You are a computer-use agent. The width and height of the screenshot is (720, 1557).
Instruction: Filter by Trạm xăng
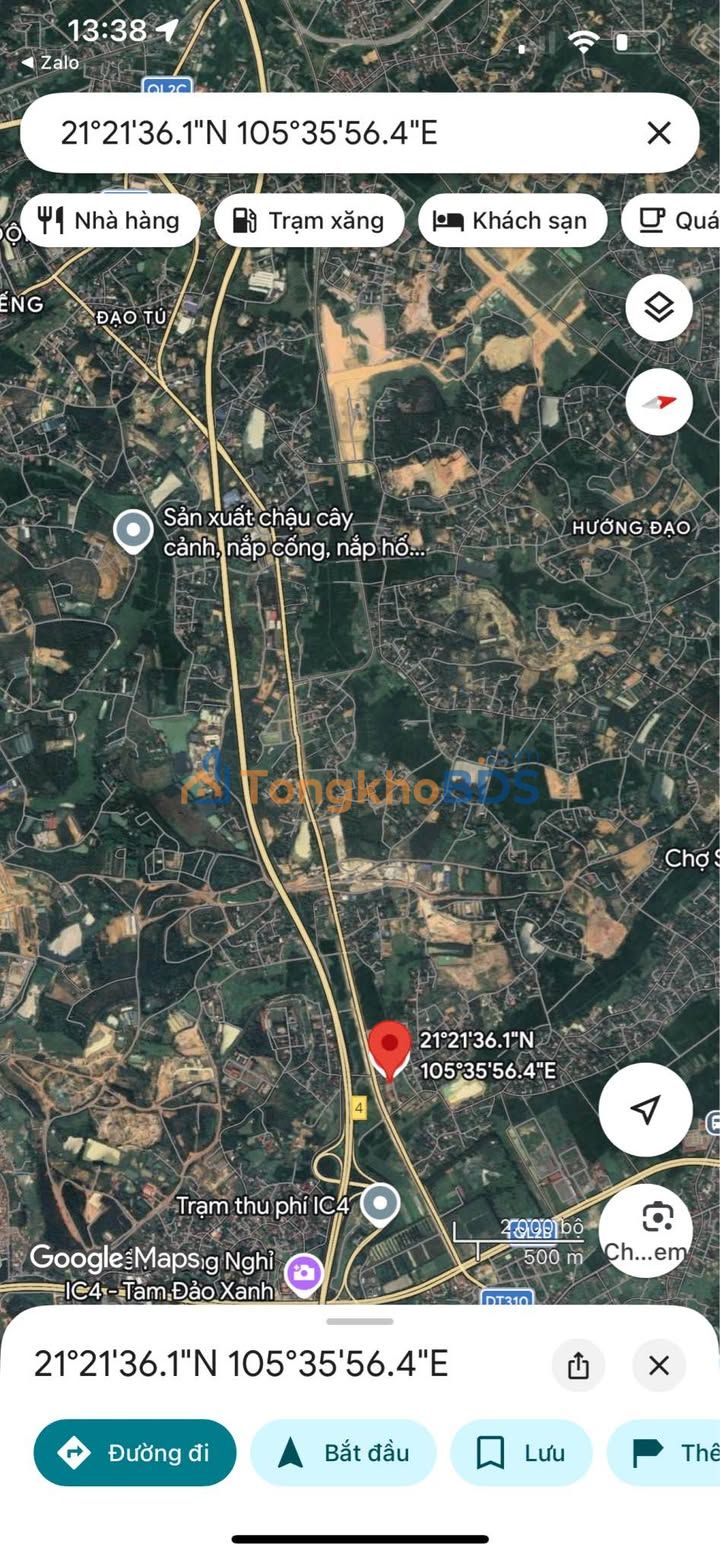pos(309,220)
